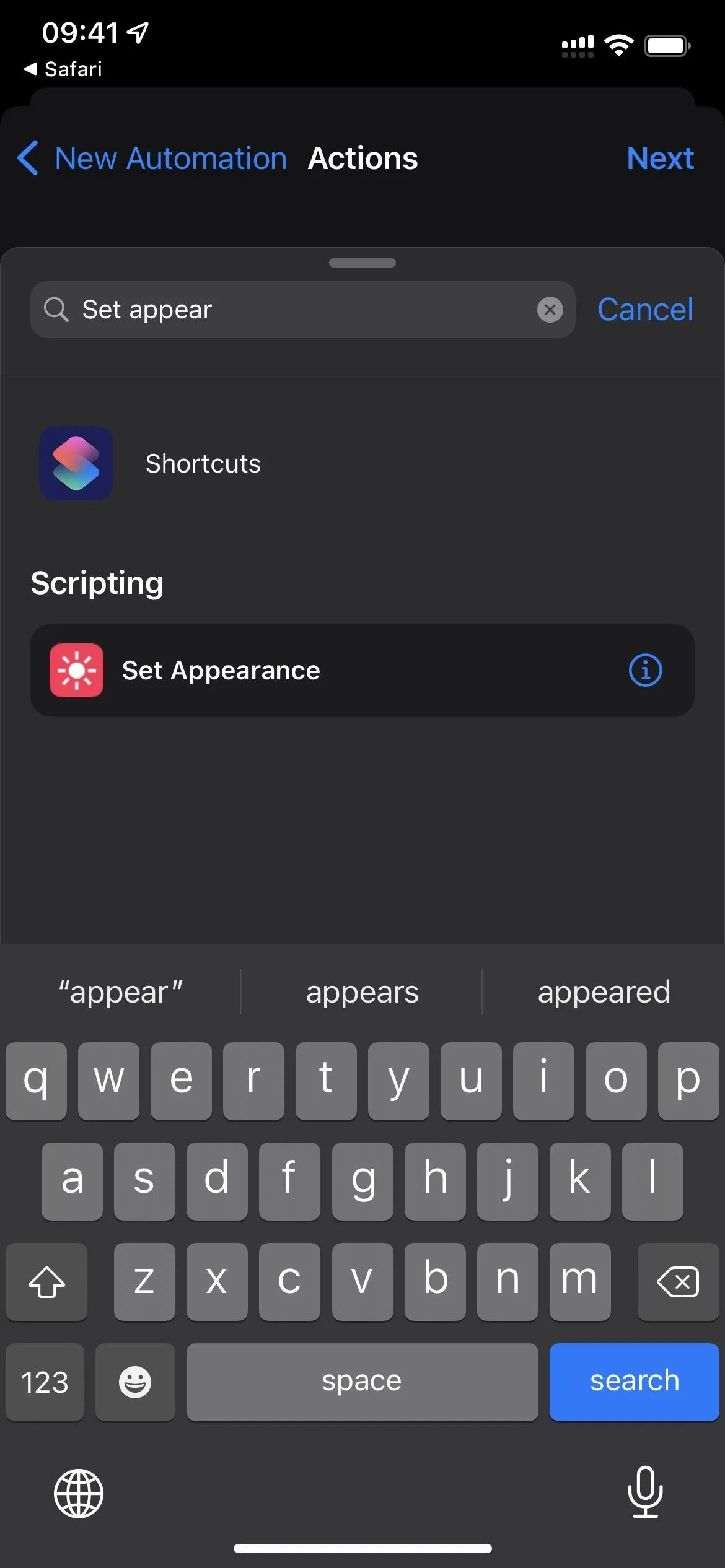
Task: Clear the search text field
Action: [550, 310]
